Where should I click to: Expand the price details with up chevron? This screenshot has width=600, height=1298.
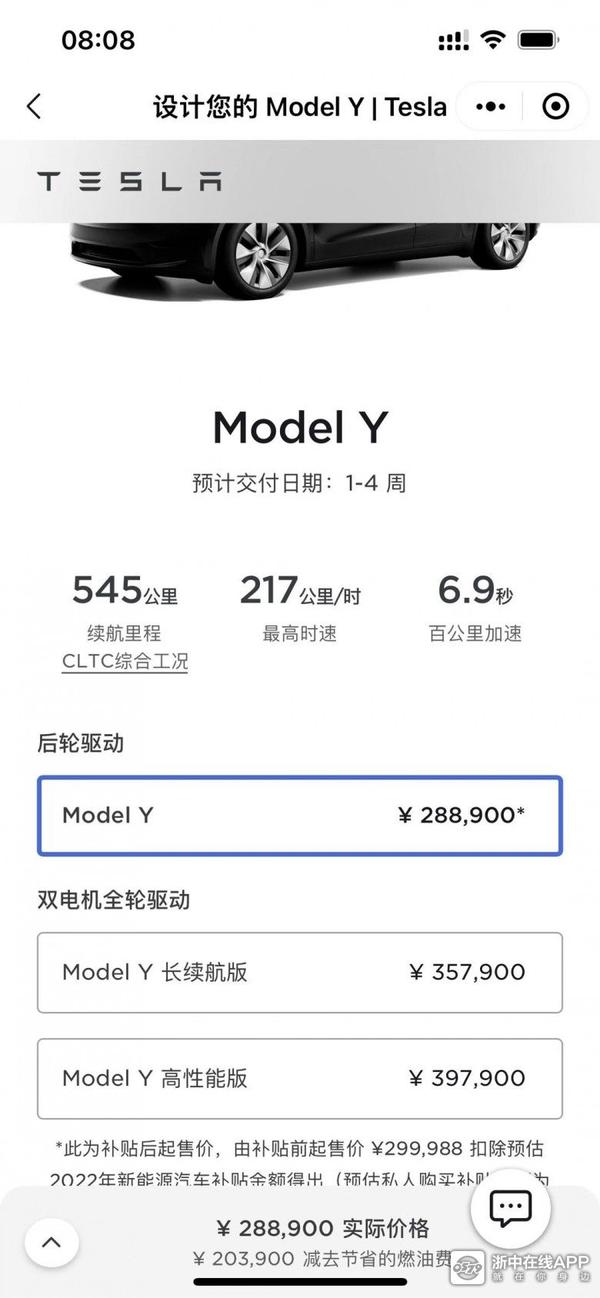click(51, 1243)
